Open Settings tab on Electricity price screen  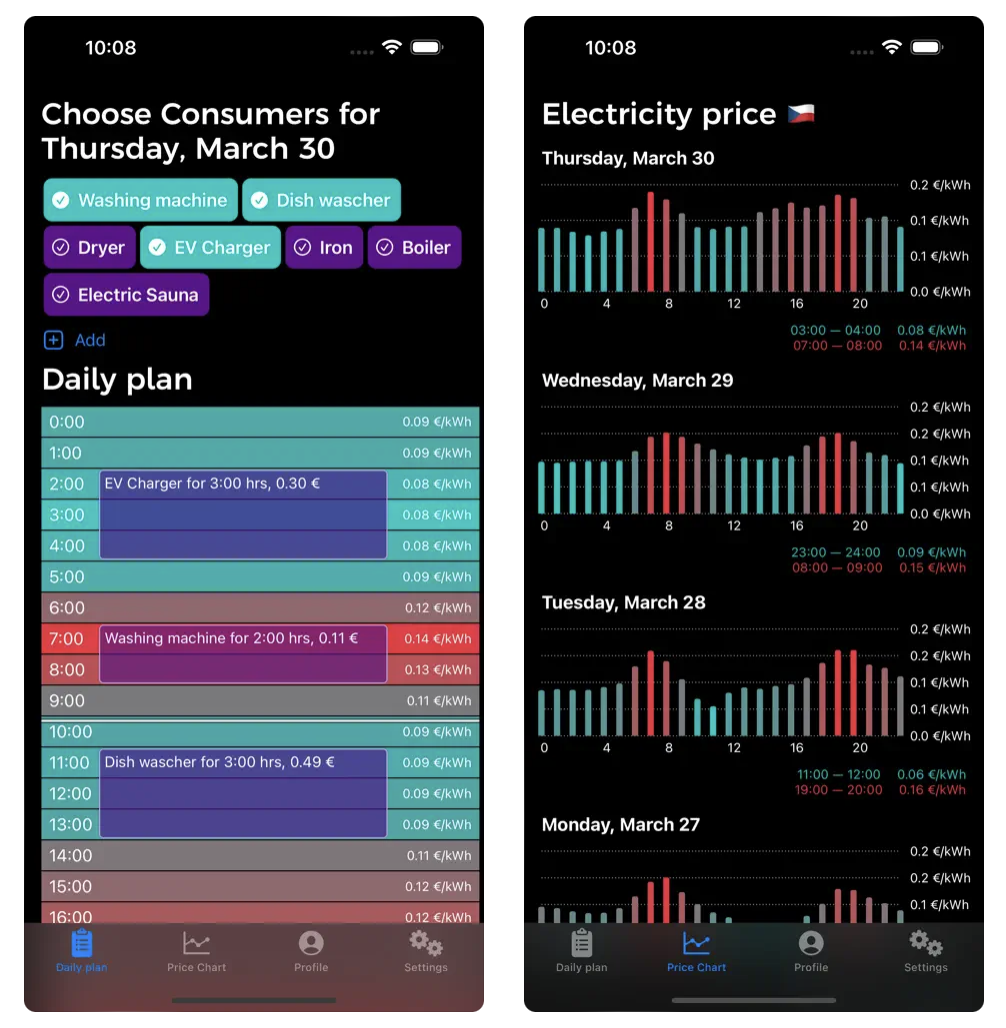(x=926, y=951)
